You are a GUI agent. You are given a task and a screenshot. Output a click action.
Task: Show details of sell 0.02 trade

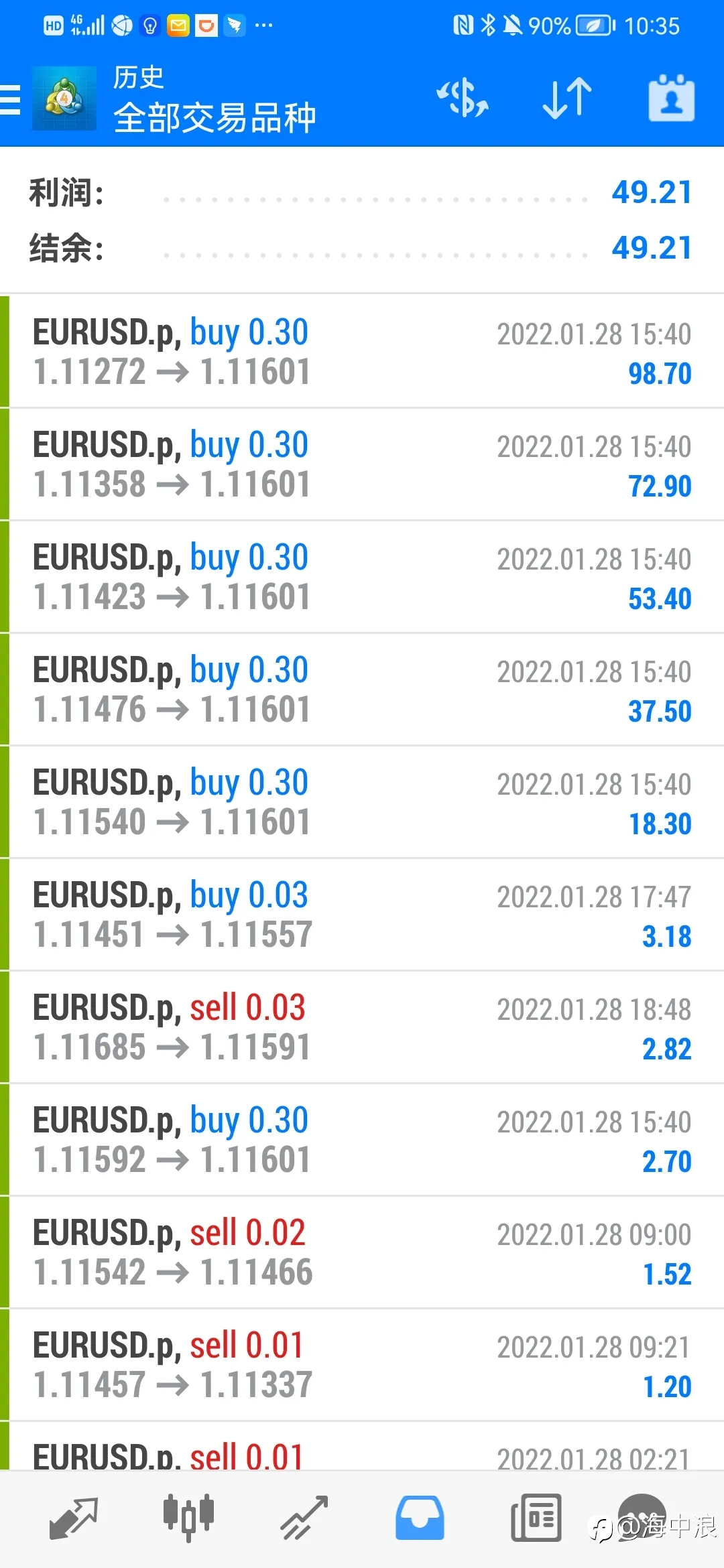coord(362,1252)
